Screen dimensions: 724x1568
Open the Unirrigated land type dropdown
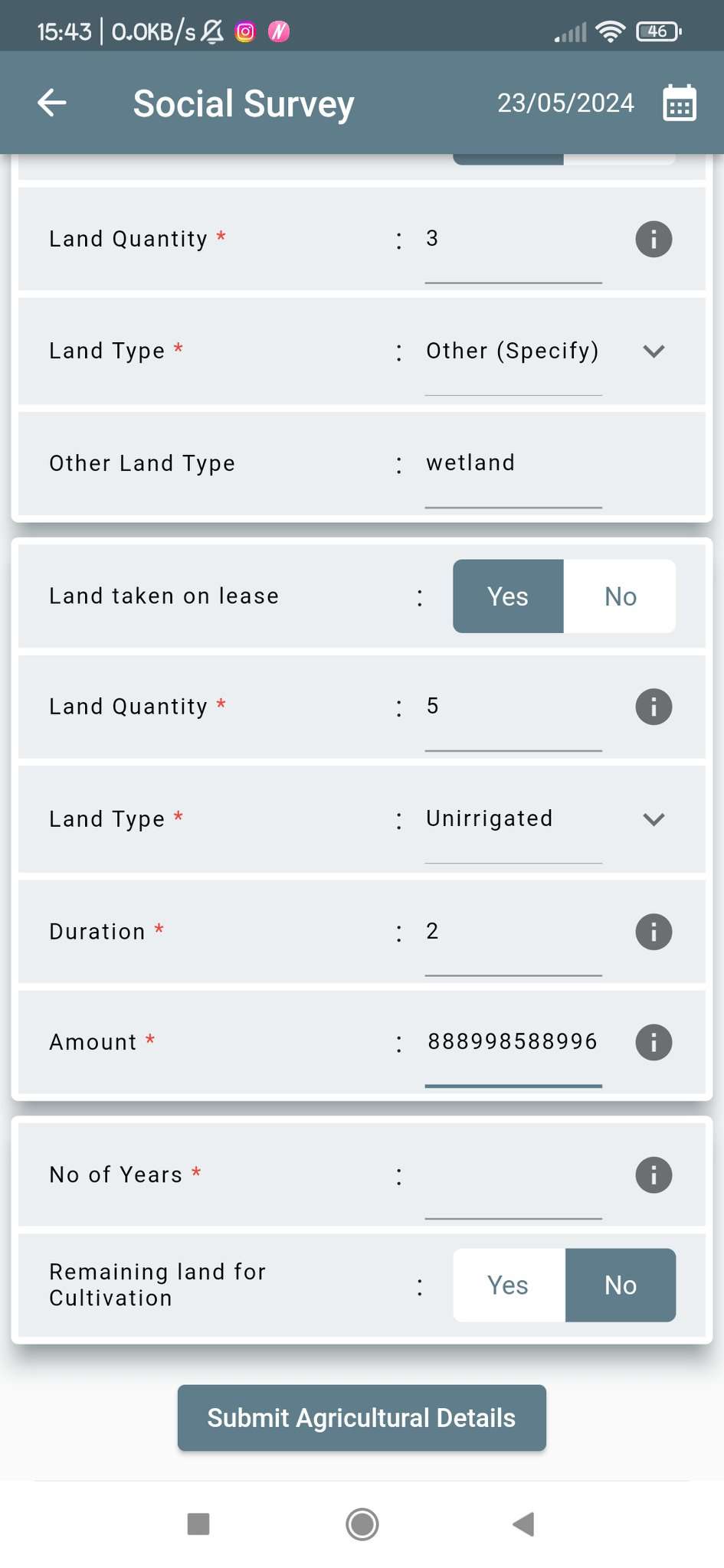click(x=546, y=819)
